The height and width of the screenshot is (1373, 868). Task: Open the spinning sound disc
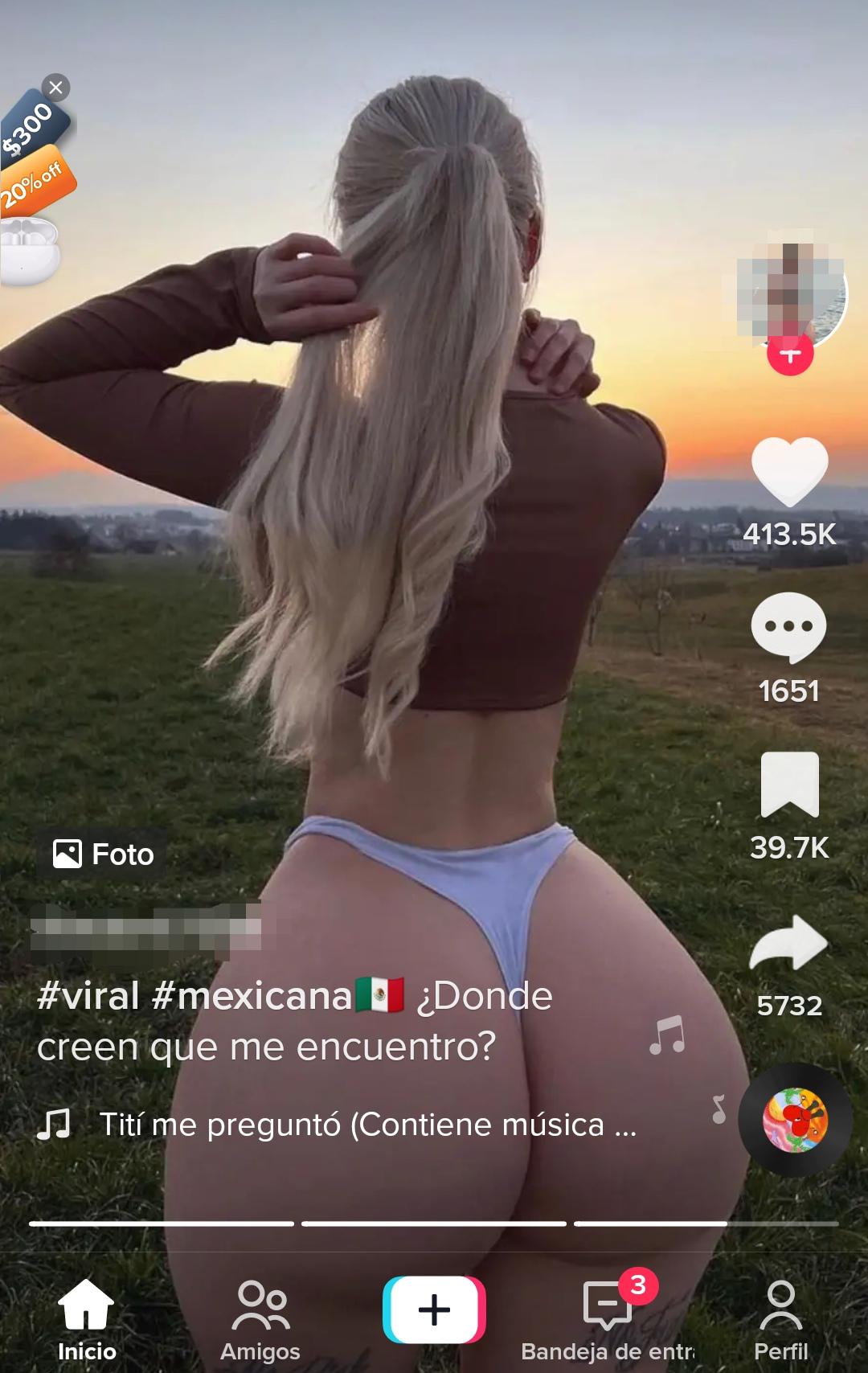point(795,1120)
